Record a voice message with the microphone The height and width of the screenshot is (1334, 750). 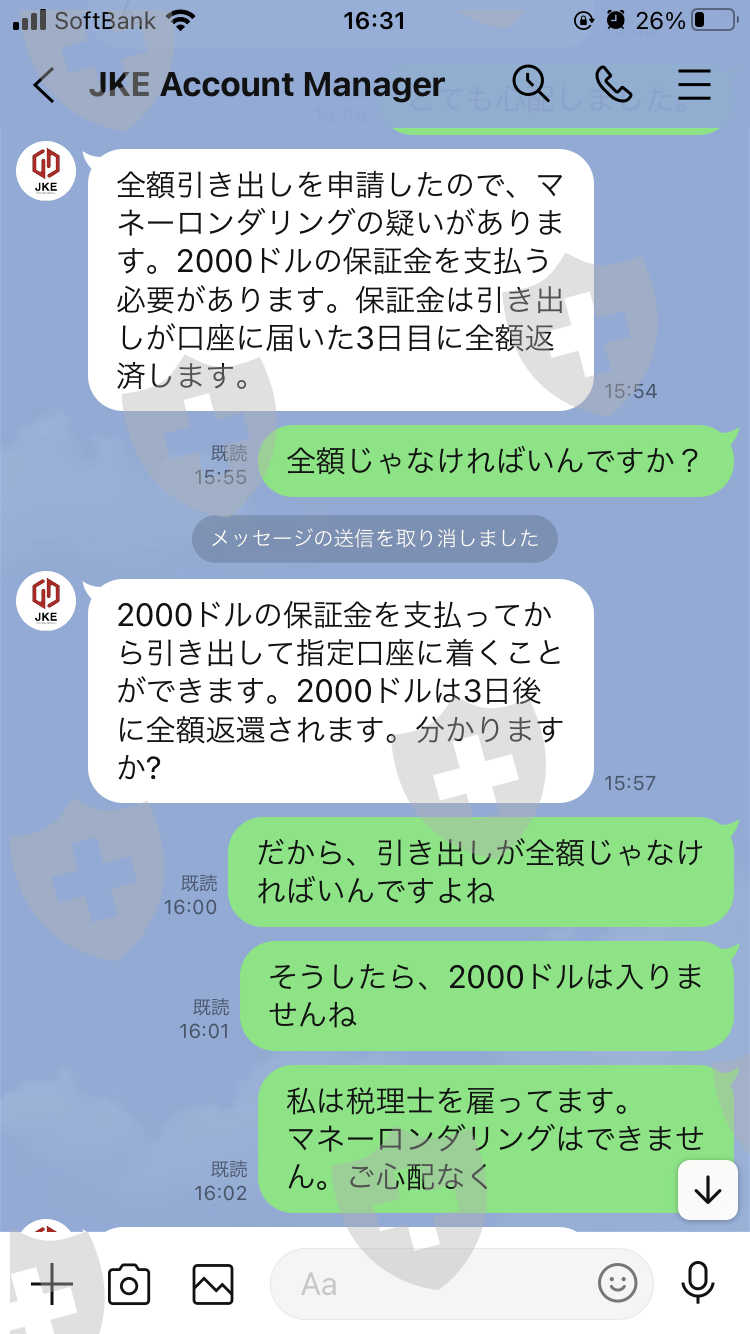697,1283
